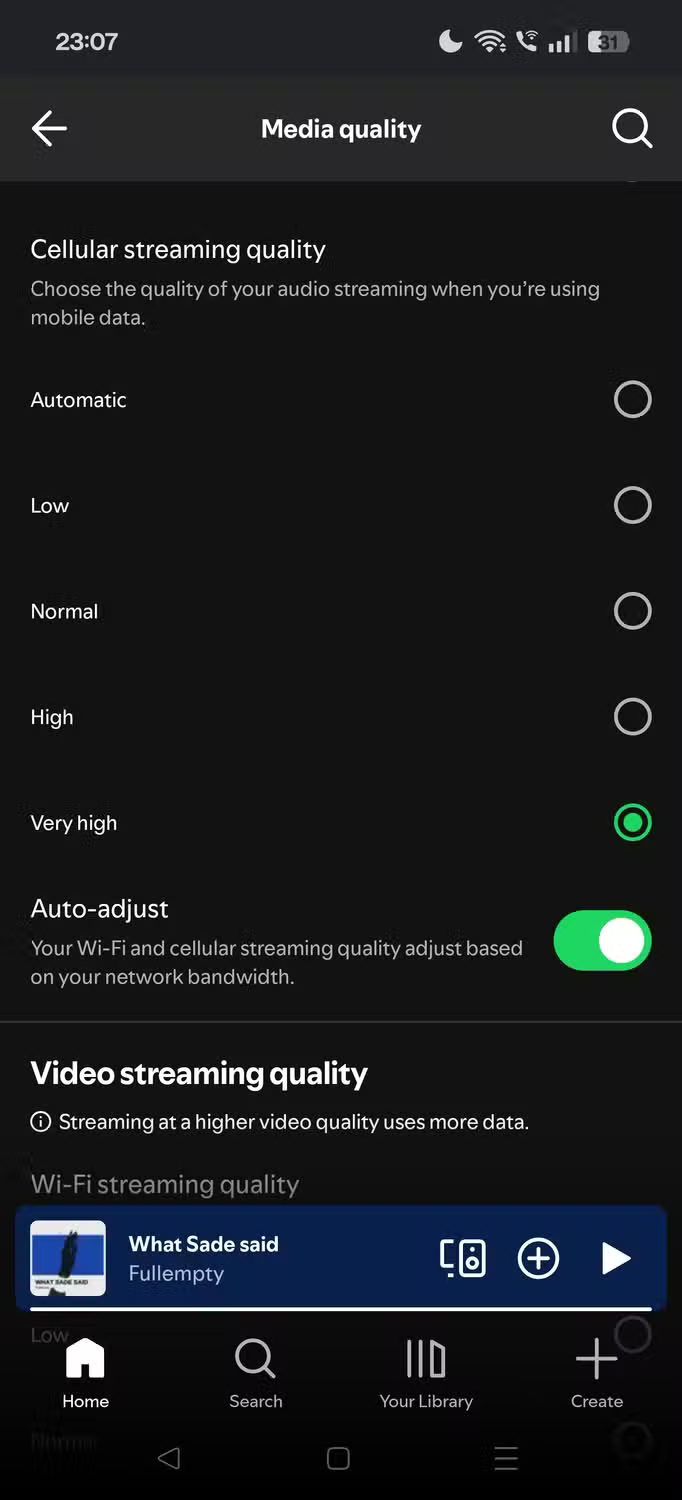Open the connect to device picker
682x1500 pixels.
[463, 1258]
